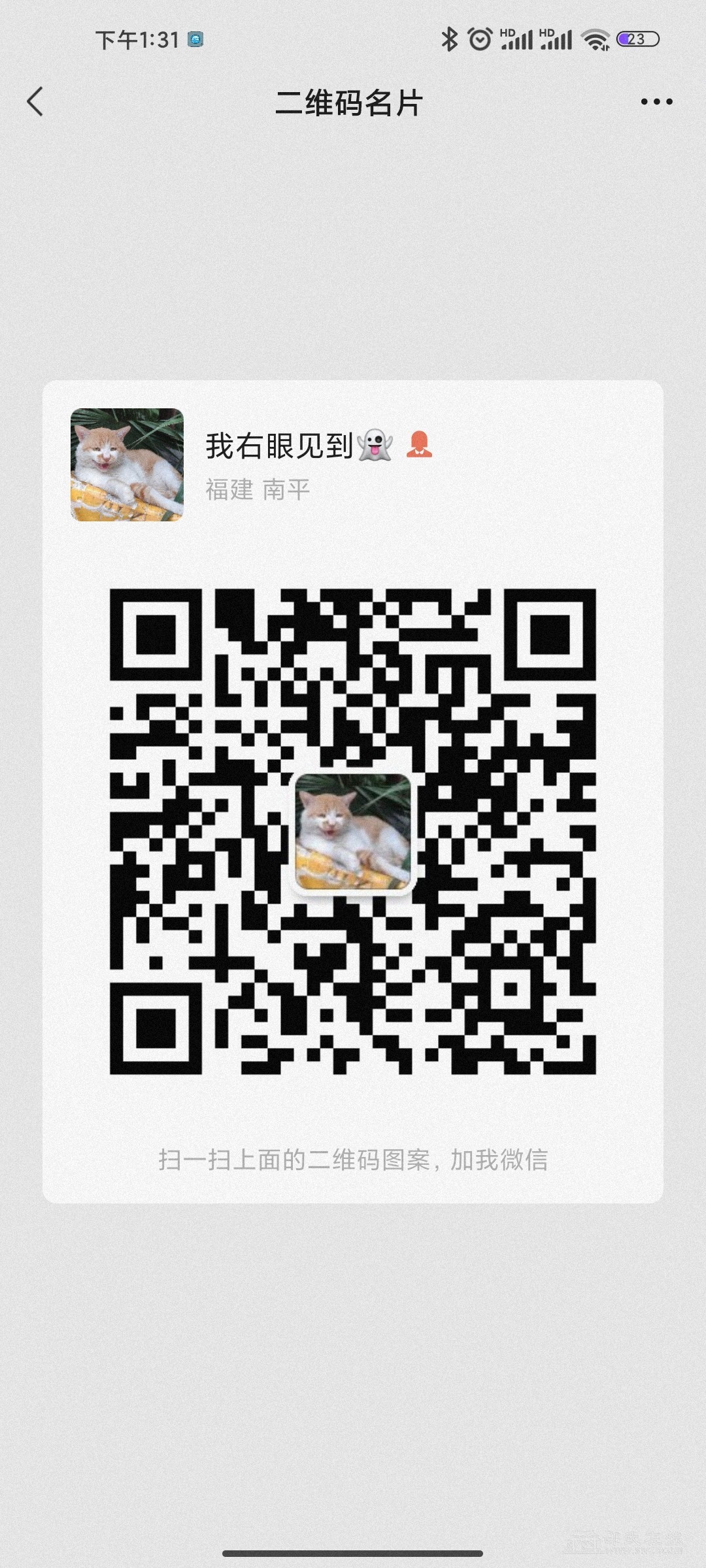Open the three-dot more options menu
The height and width of the screenshot is (1568, 706).
[x=656, y=102]
